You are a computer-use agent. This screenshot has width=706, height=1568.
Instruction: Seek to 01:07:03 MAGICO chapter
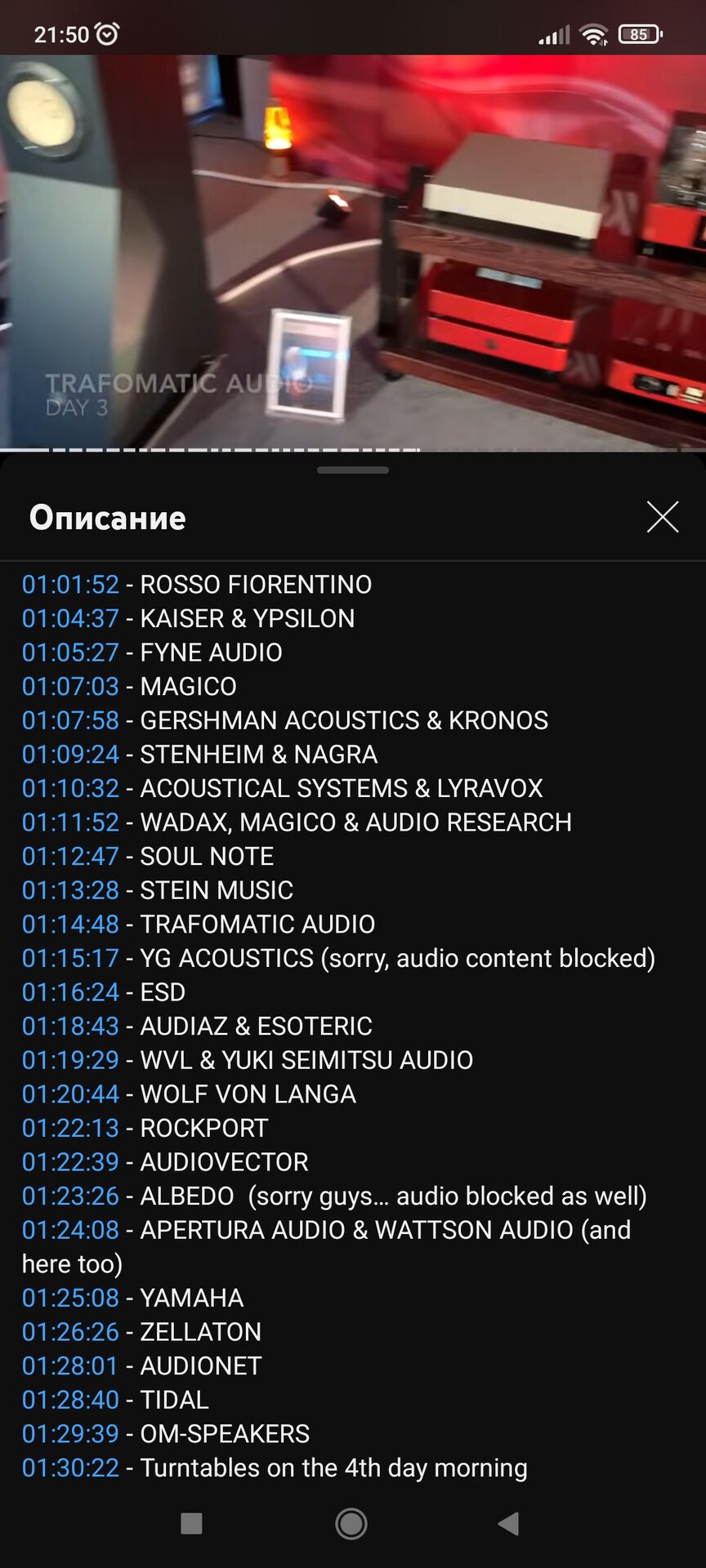point(70,687)
